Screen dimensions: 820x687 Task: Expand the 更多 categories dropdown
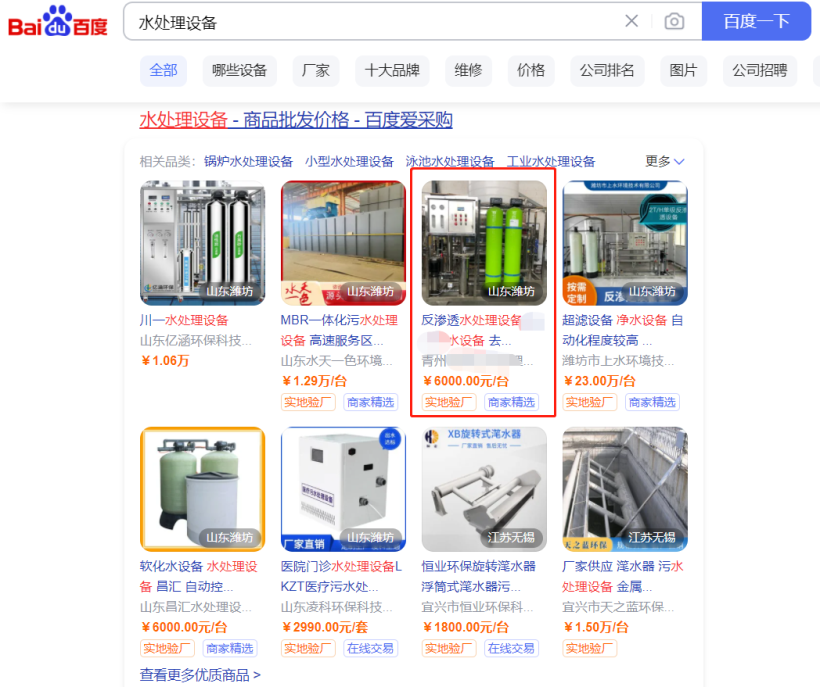(665, 161)
